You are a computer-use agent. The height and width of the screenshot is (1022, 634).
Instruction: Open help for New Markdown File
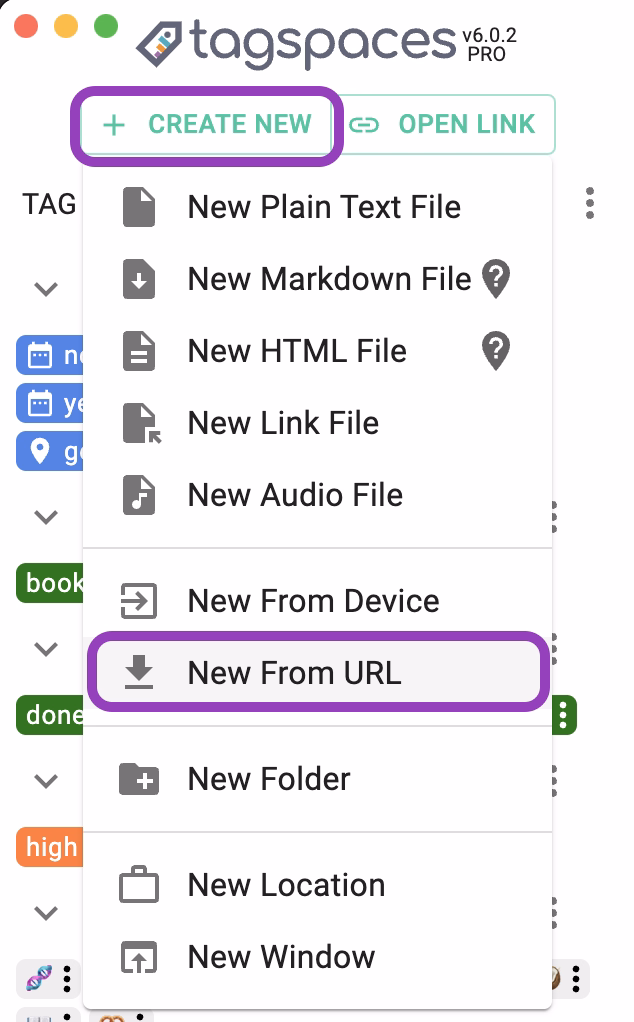pyautogui.click(x=496, y=279)
